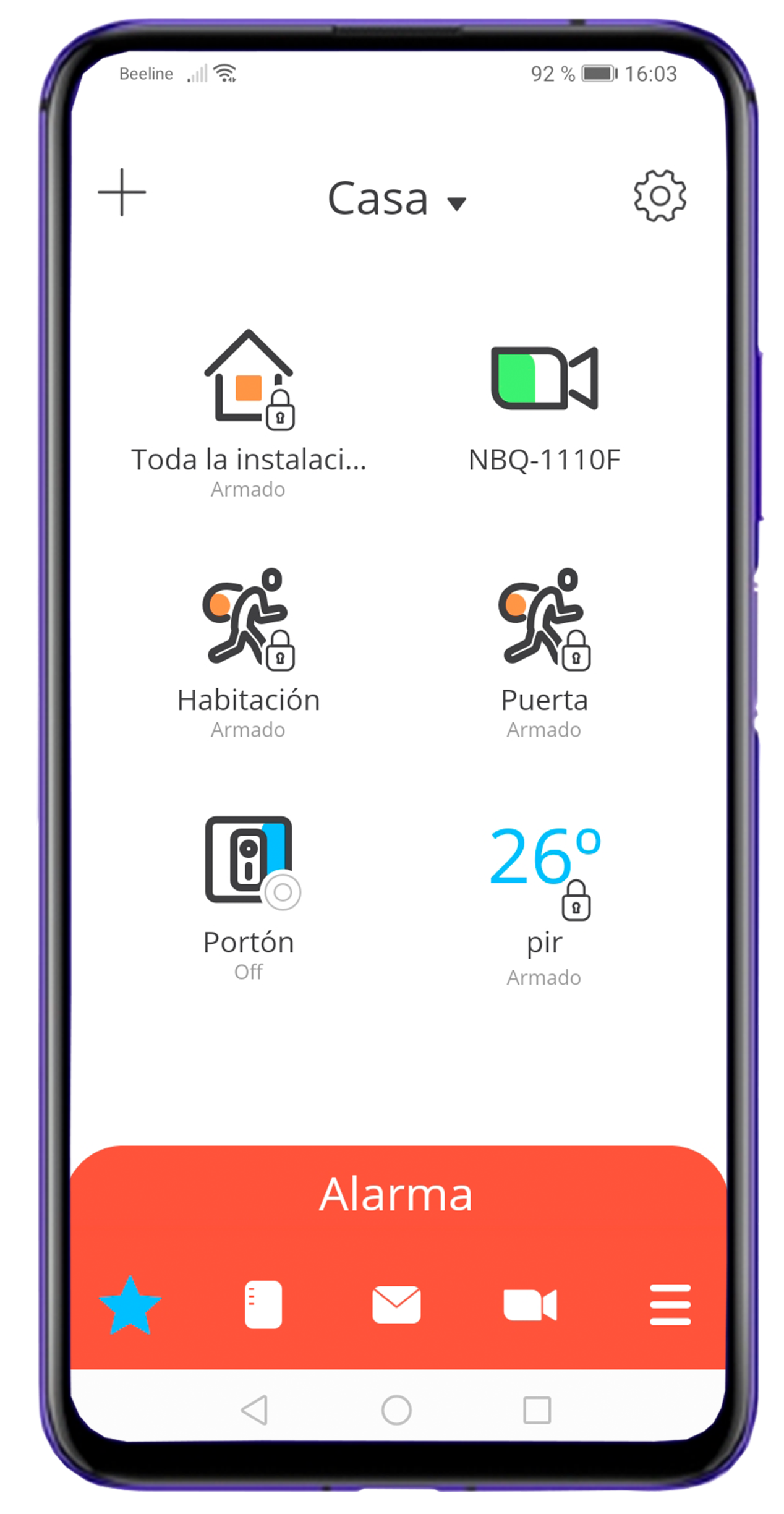Toggle the Portón gate control
This screenshot has height=1514, width=784.
249,898
